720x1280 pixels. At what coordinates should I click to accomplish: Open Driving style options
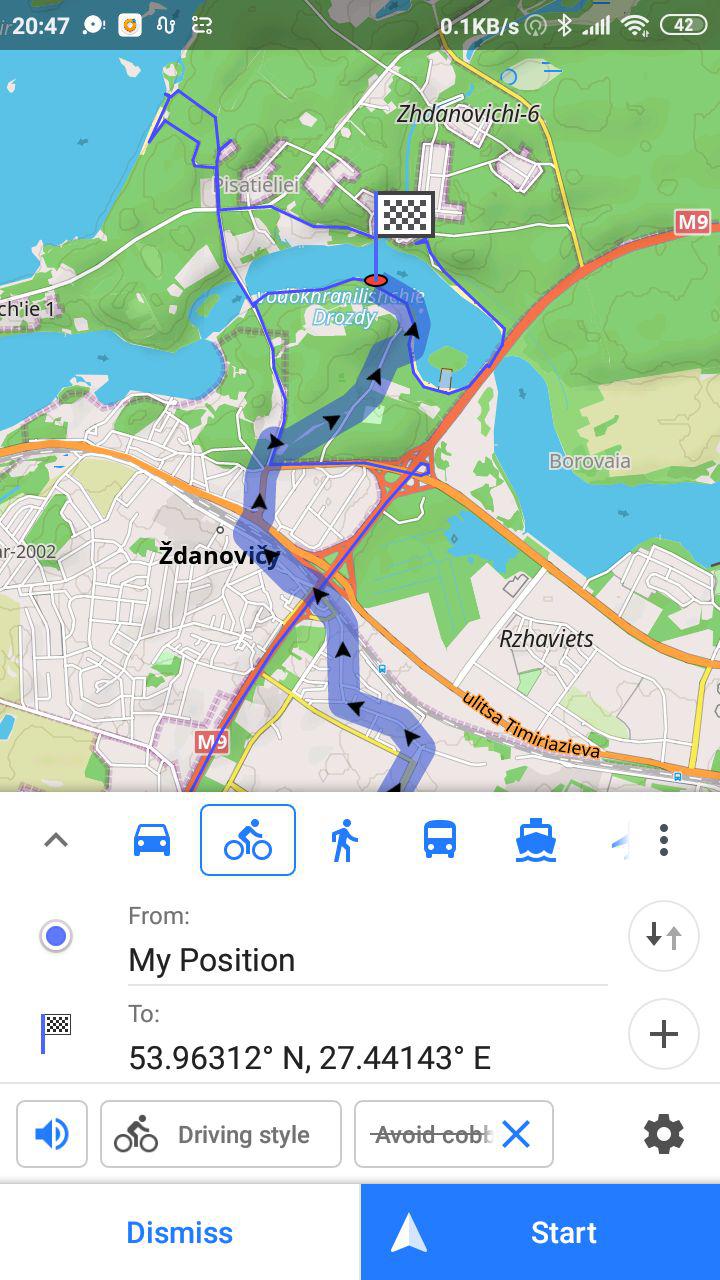click(x=221, y=1134)
